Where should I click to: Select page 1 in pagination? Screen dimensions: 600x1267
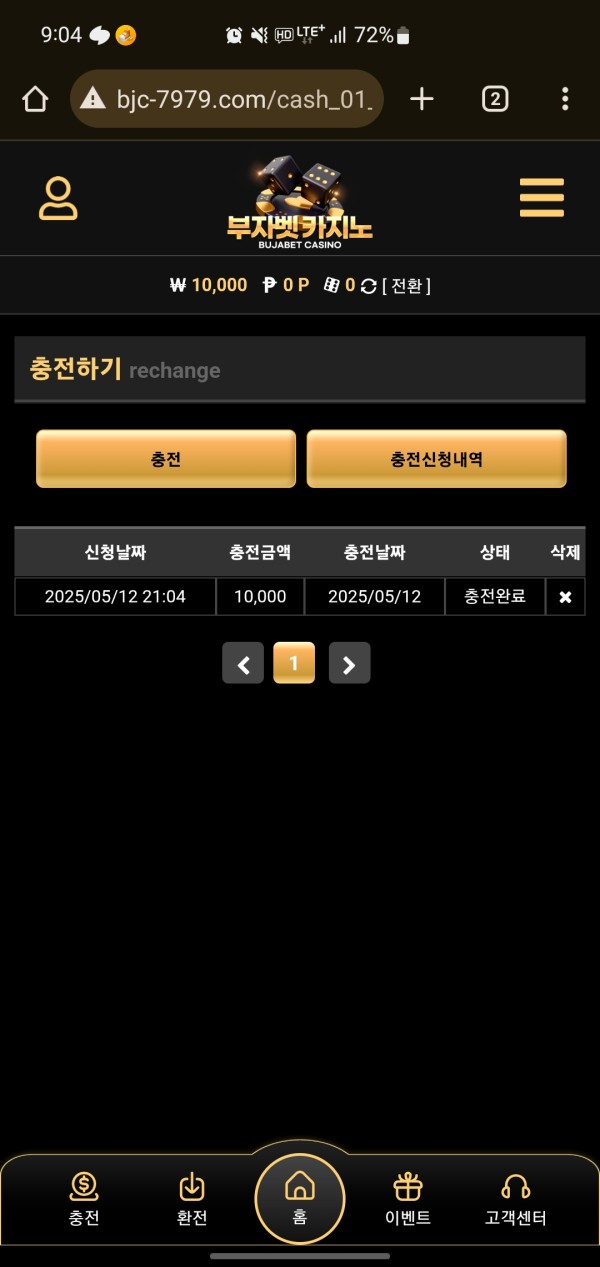[x=294, y=663]
